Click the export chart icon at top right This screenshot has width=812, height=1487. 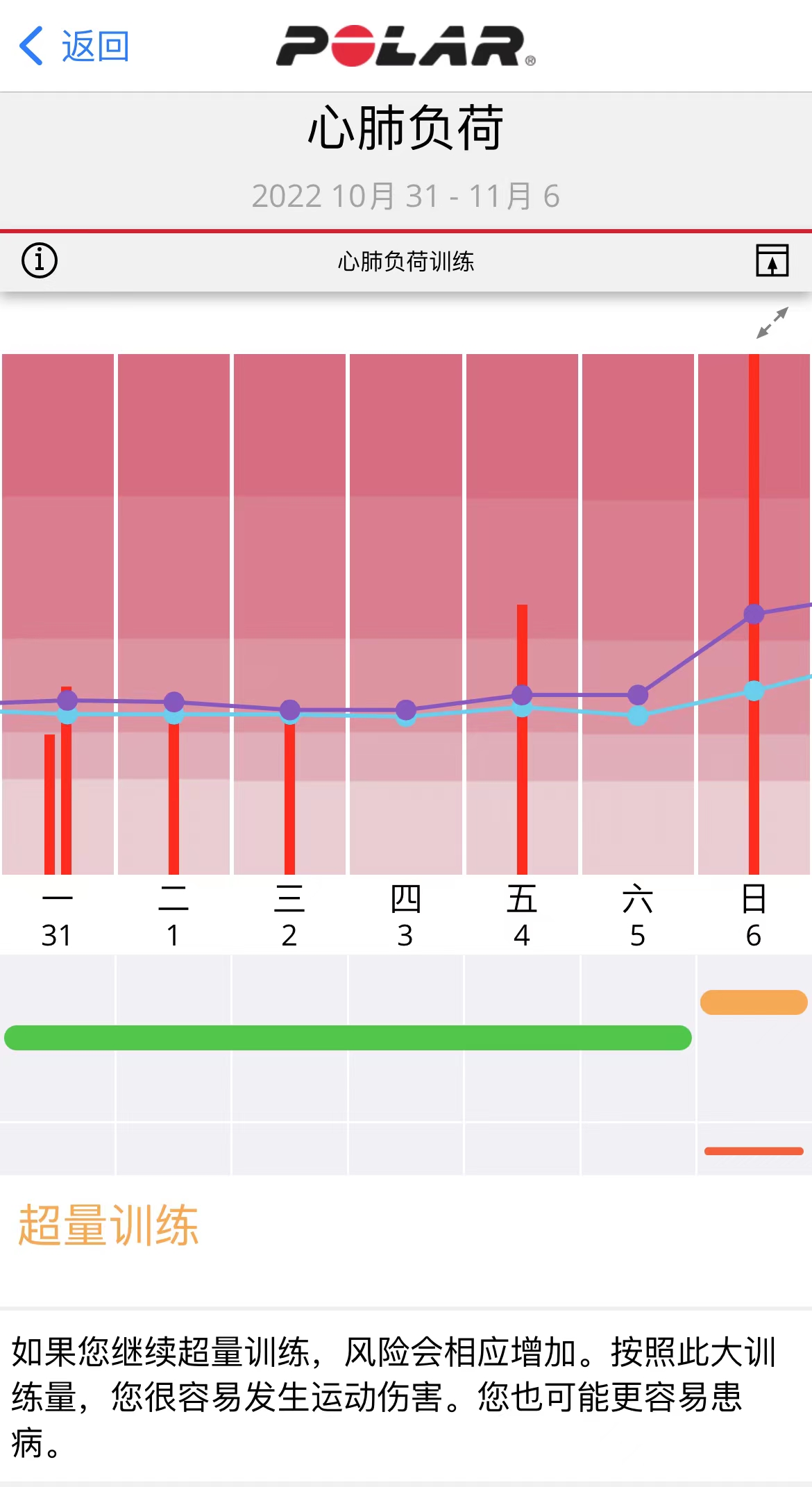[x=772, y=261]
